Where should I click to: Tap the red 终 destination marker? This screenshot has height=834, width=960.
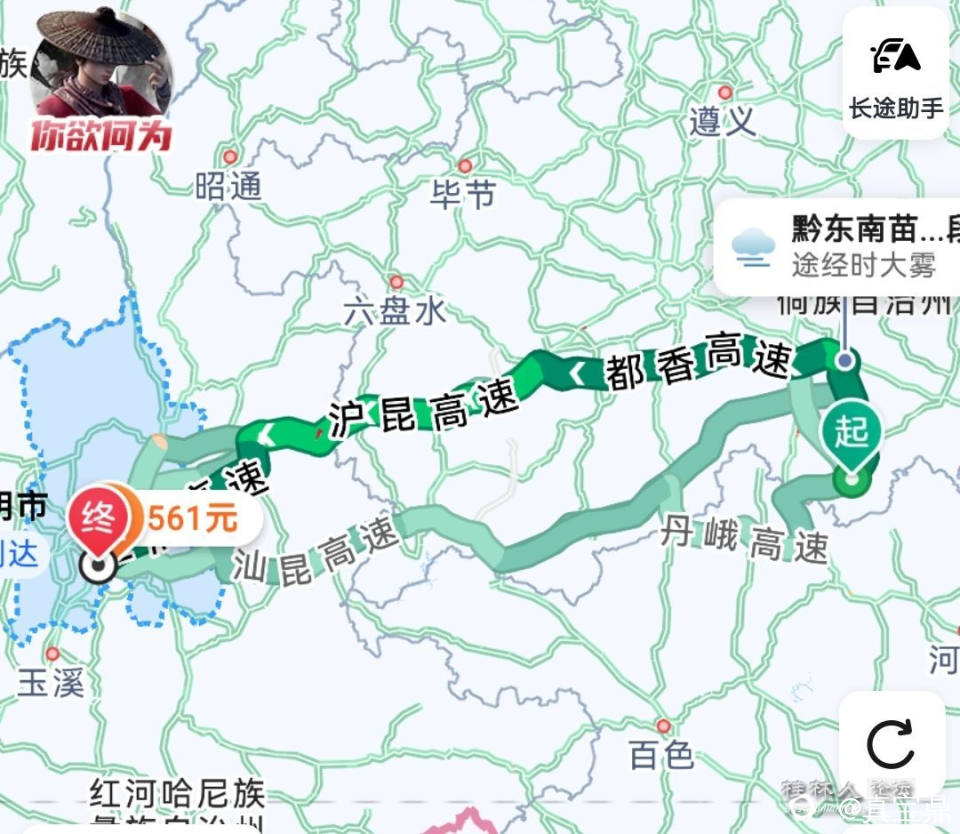[x=97, y=524]
